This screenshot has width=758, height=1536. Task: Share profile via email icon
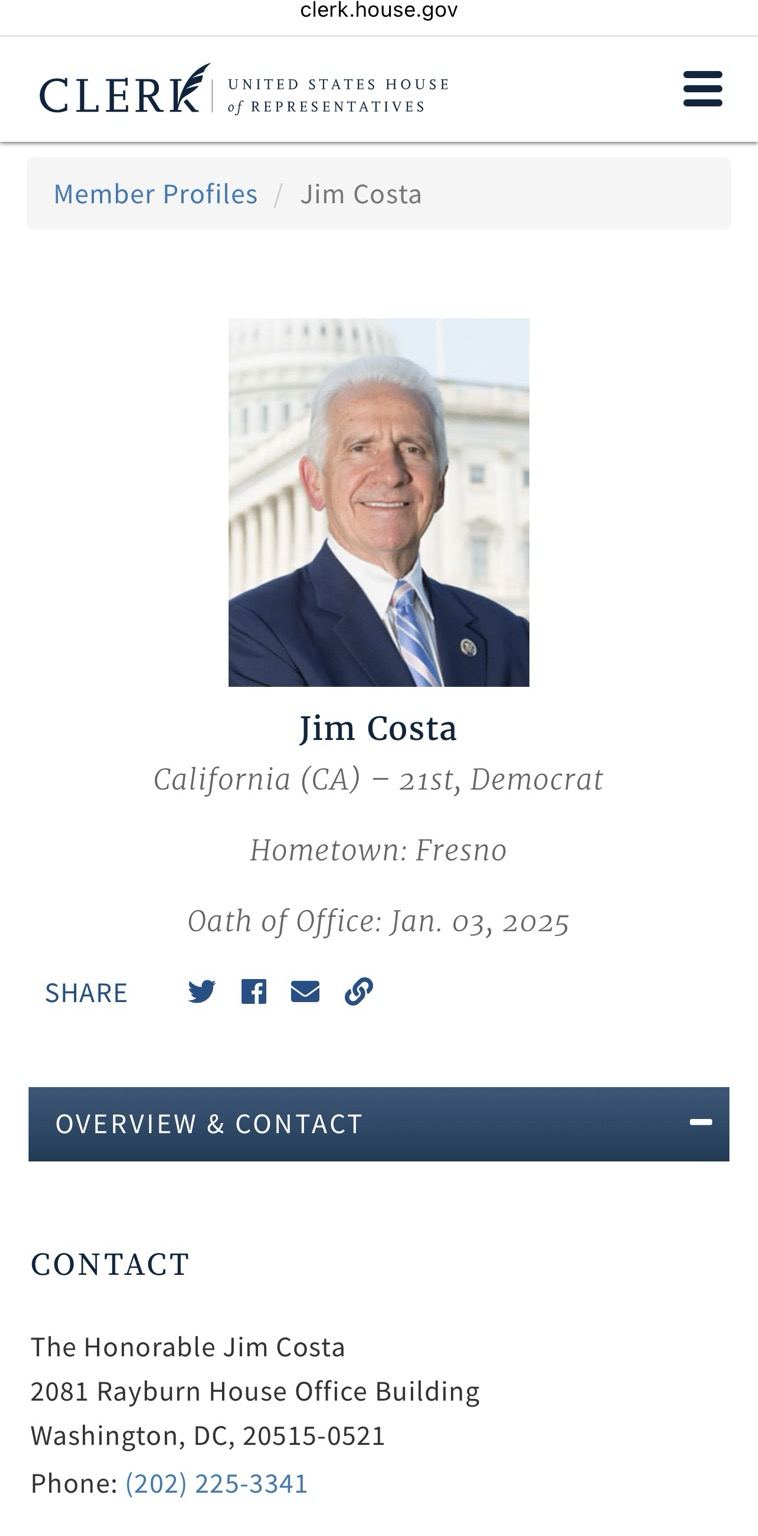click(x=305, y=991)
